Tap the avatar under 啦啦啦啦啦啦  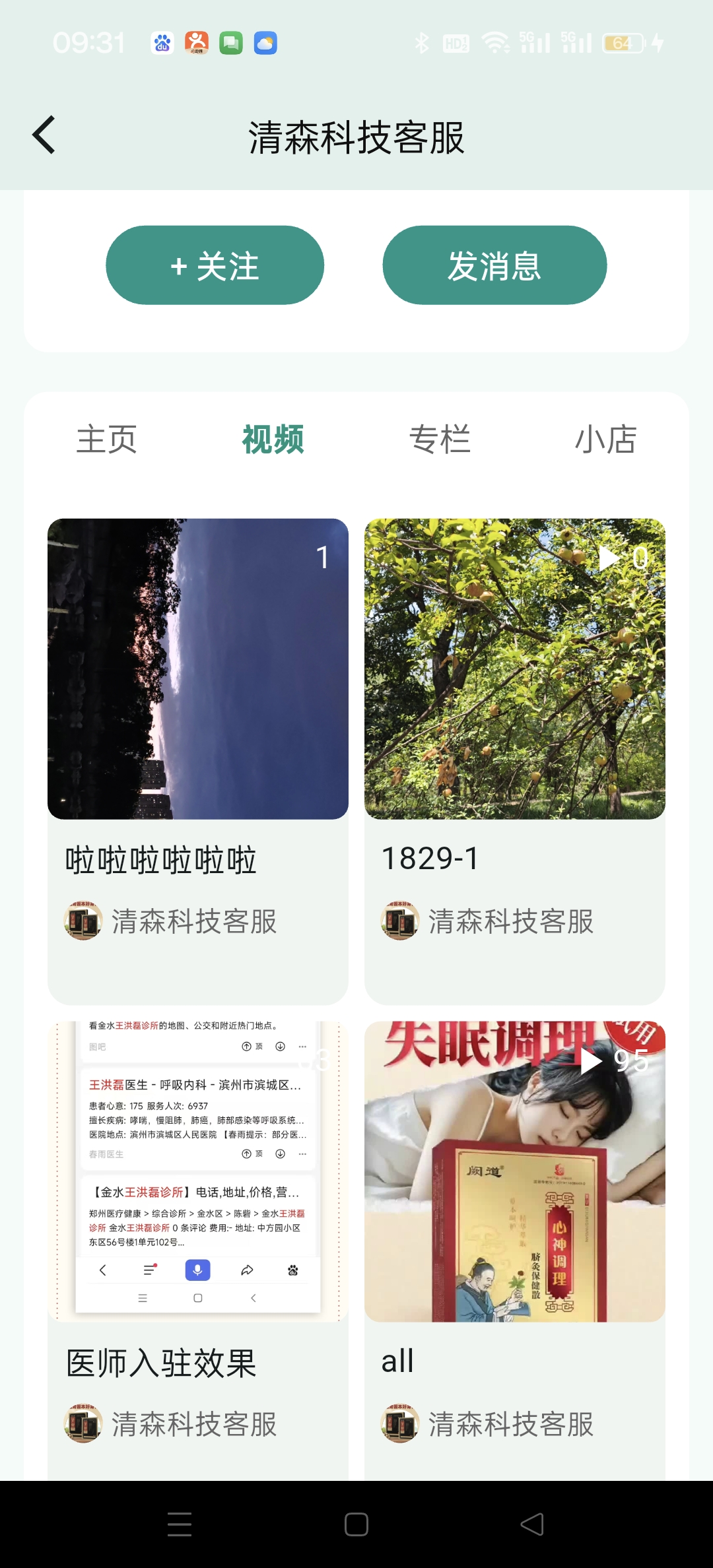(x=83, y=922)
